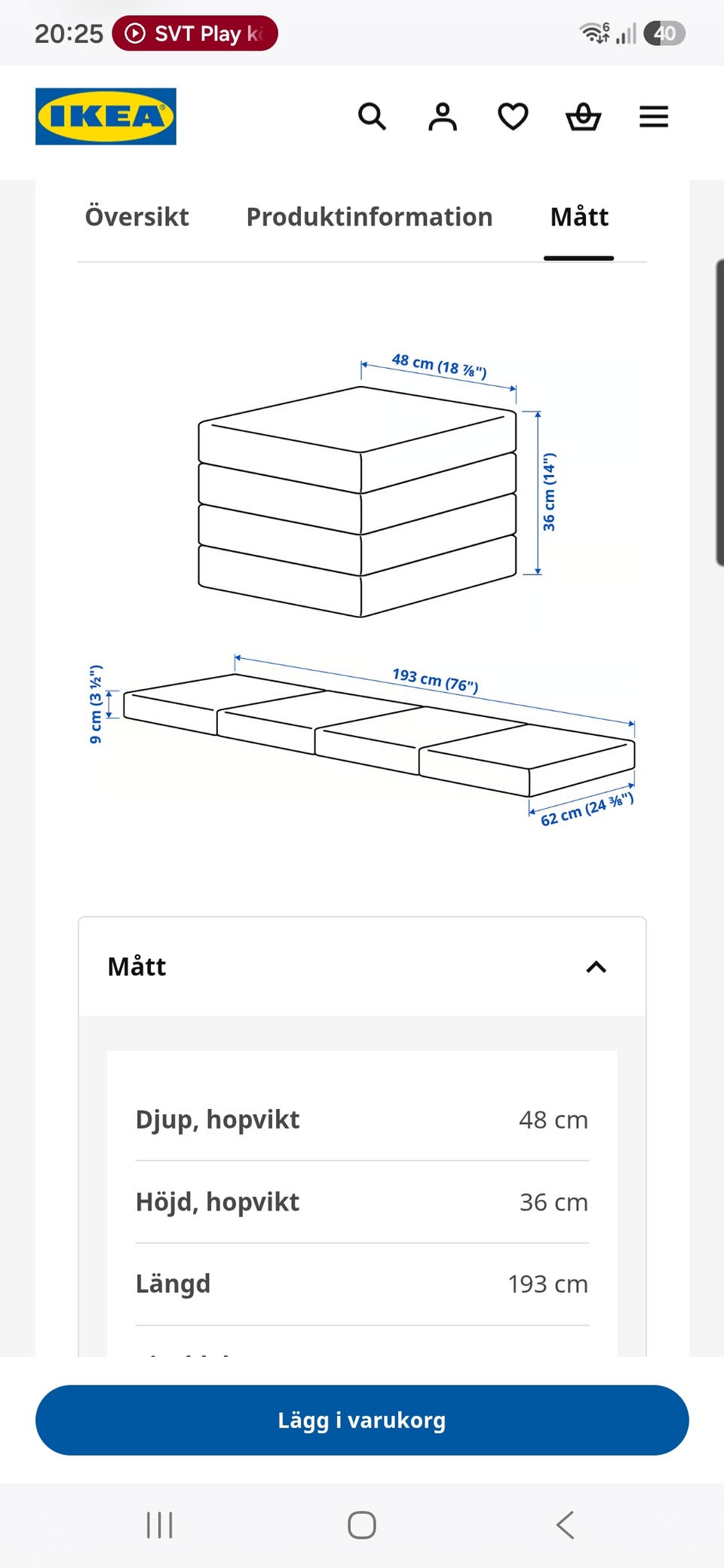
Task: Open the hamburger menu
Action: pyautogui.click(x=654, y=117)
